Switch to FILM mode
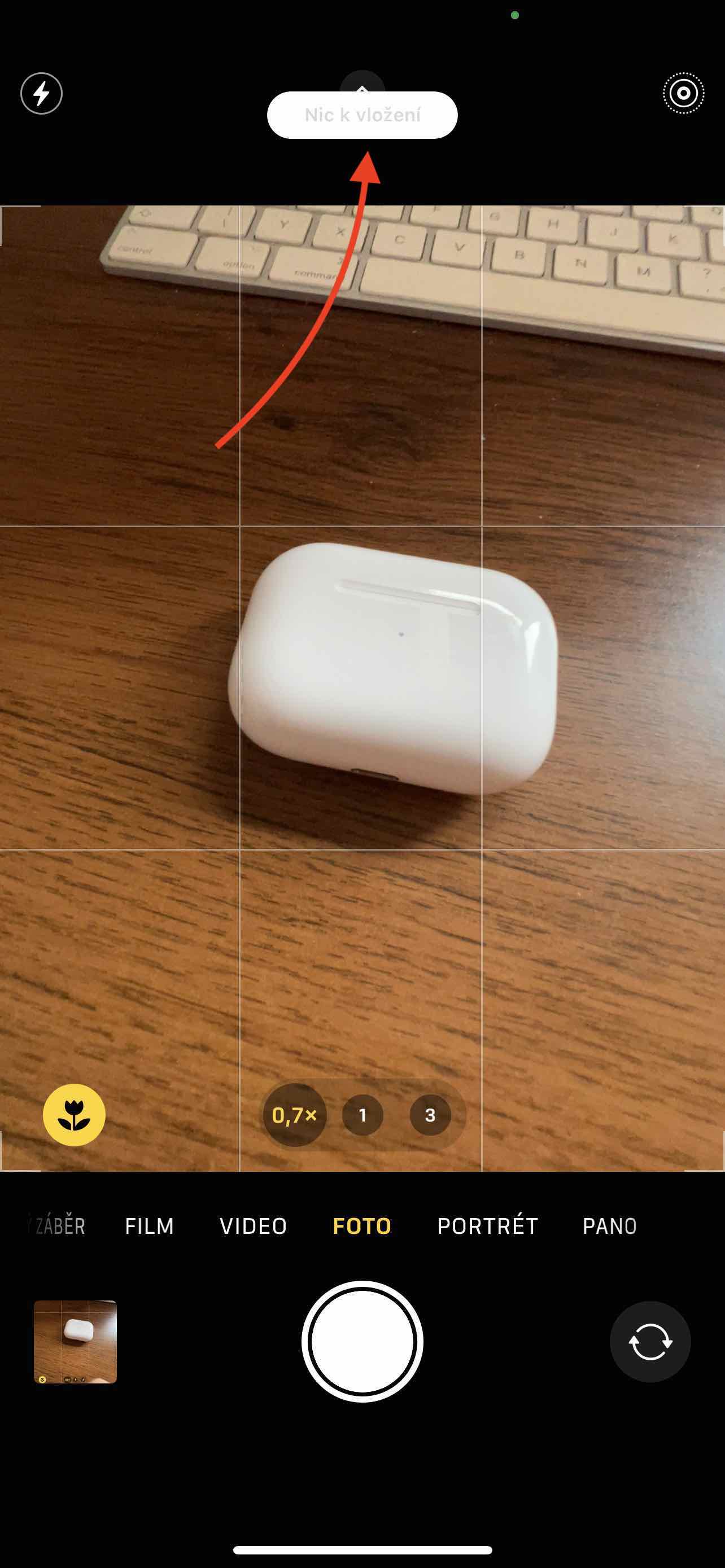The image size is (725, 1568). click(x=150, y=1225)
